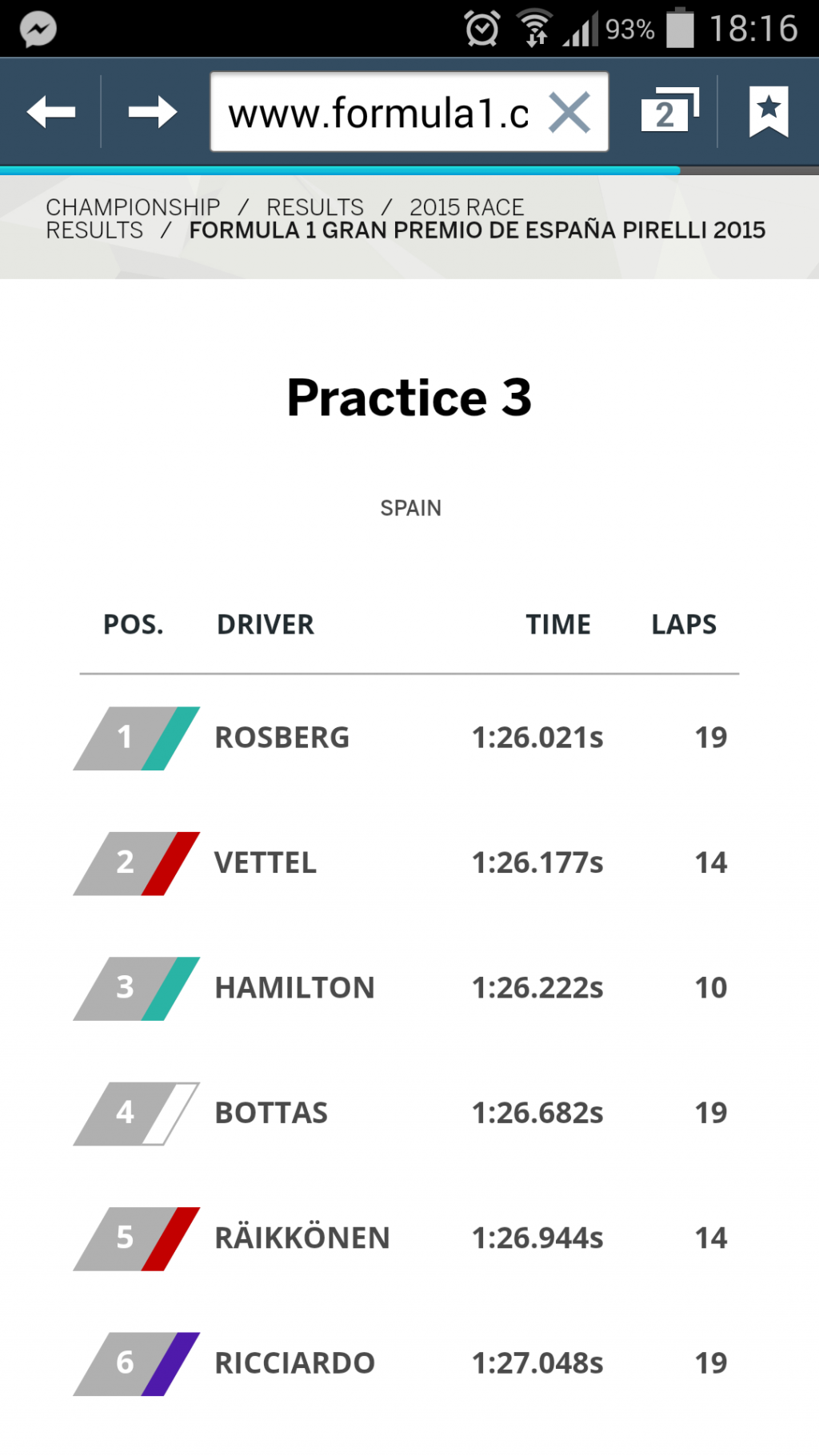Open the bookmarks star icon
The width and height of the screenshot is (819, 1456).
point(769,112)
